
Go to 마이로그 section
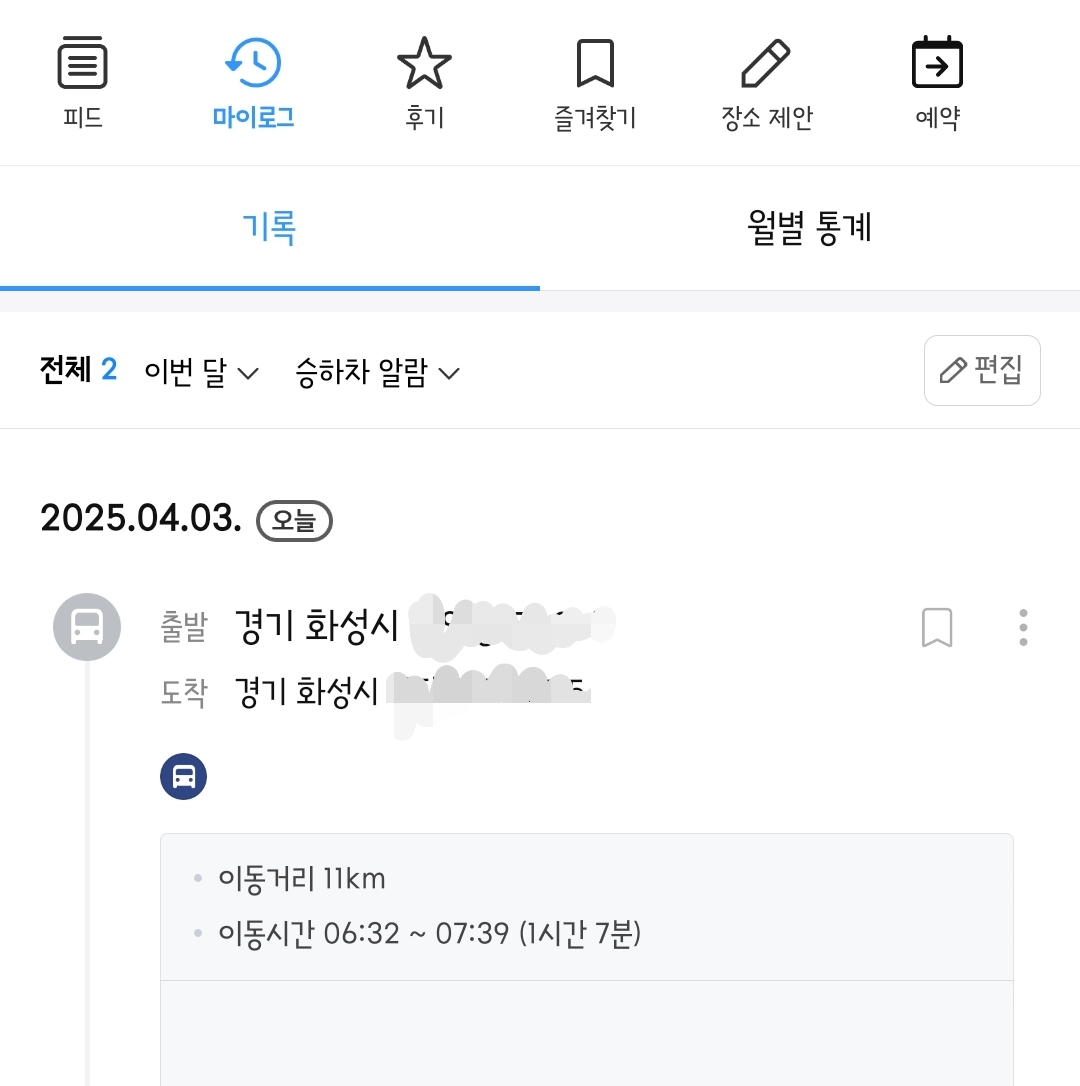coord(253,83)
